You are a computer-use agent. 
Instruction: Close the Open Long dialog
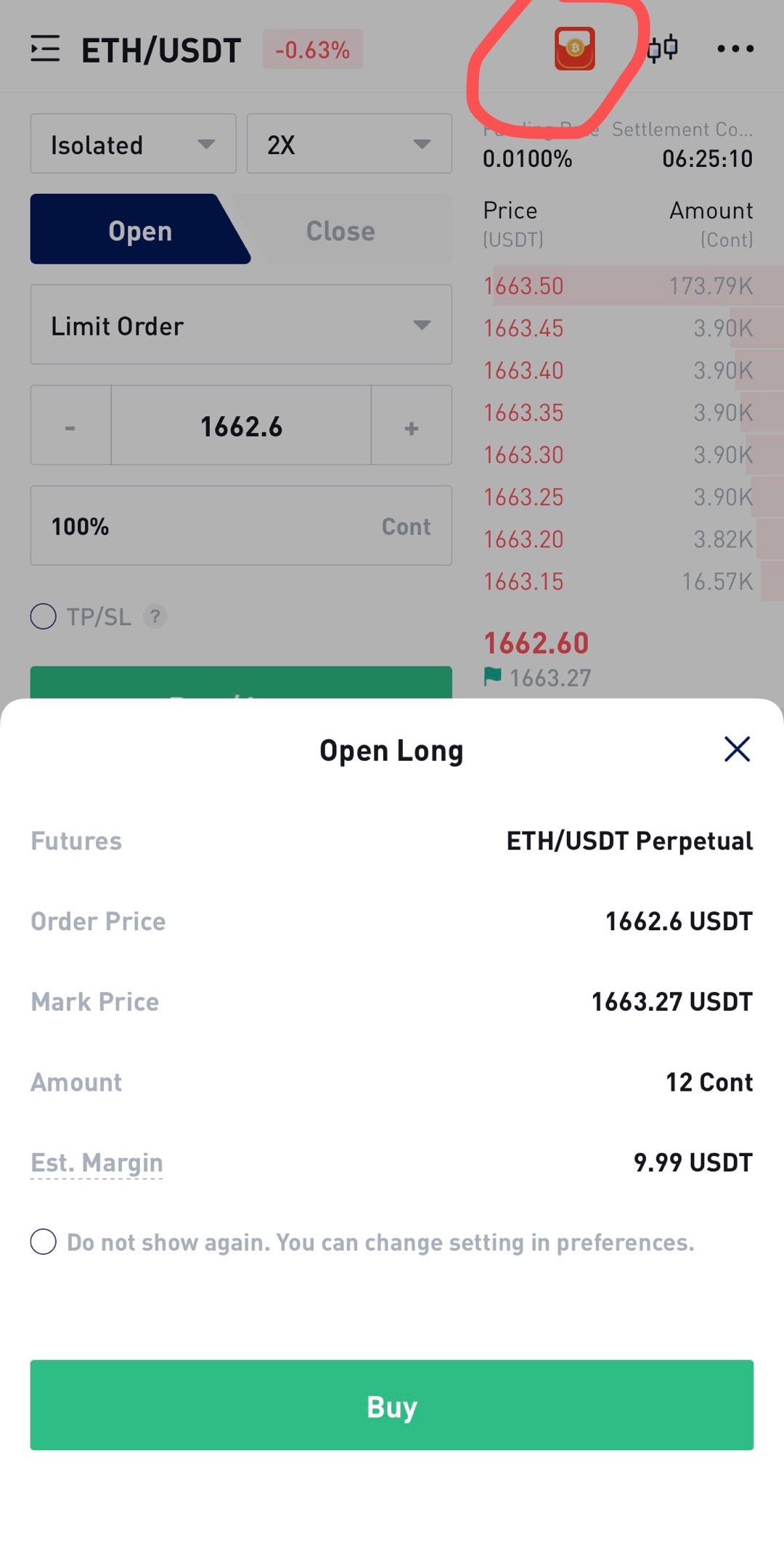coord(737,749)
